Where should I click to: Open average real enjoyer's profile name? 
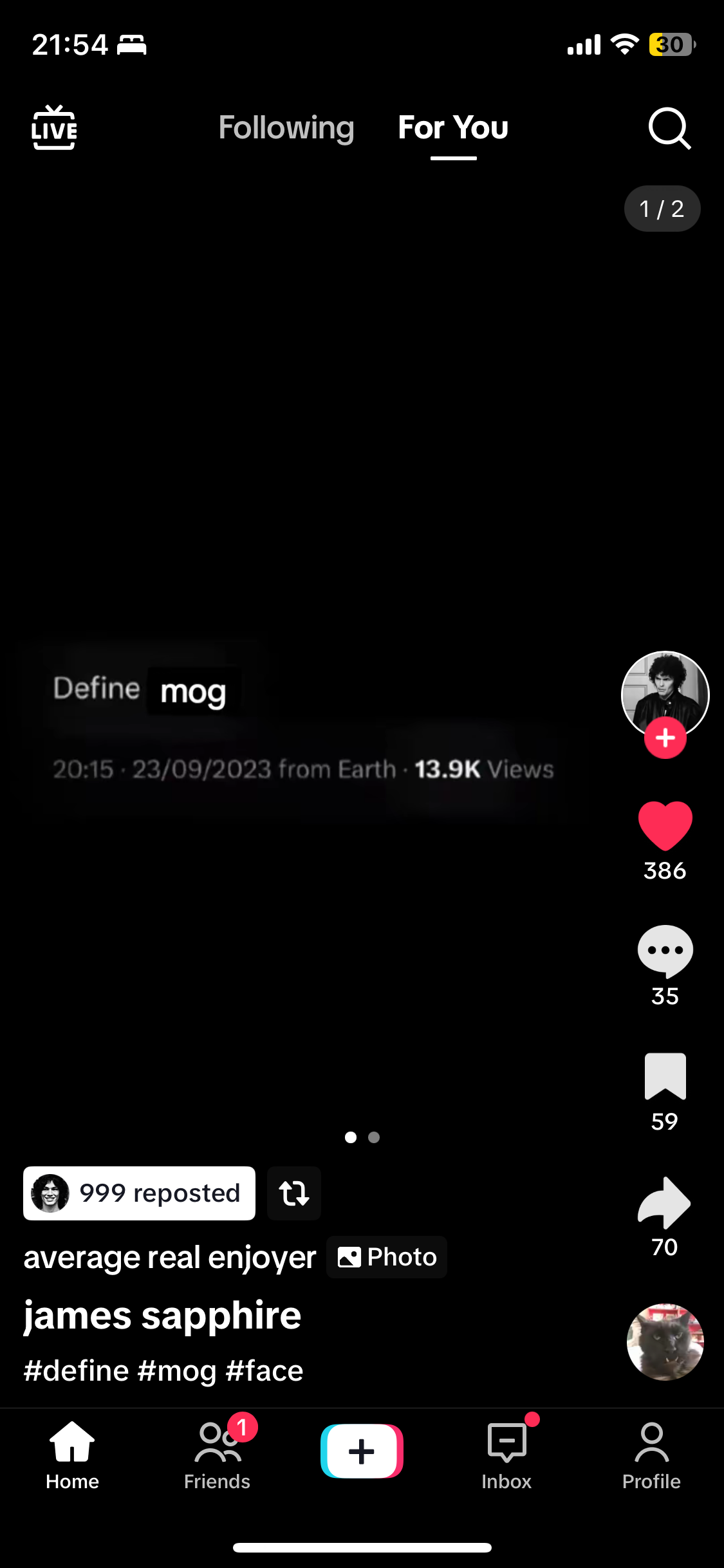[x=170, y=1257]
